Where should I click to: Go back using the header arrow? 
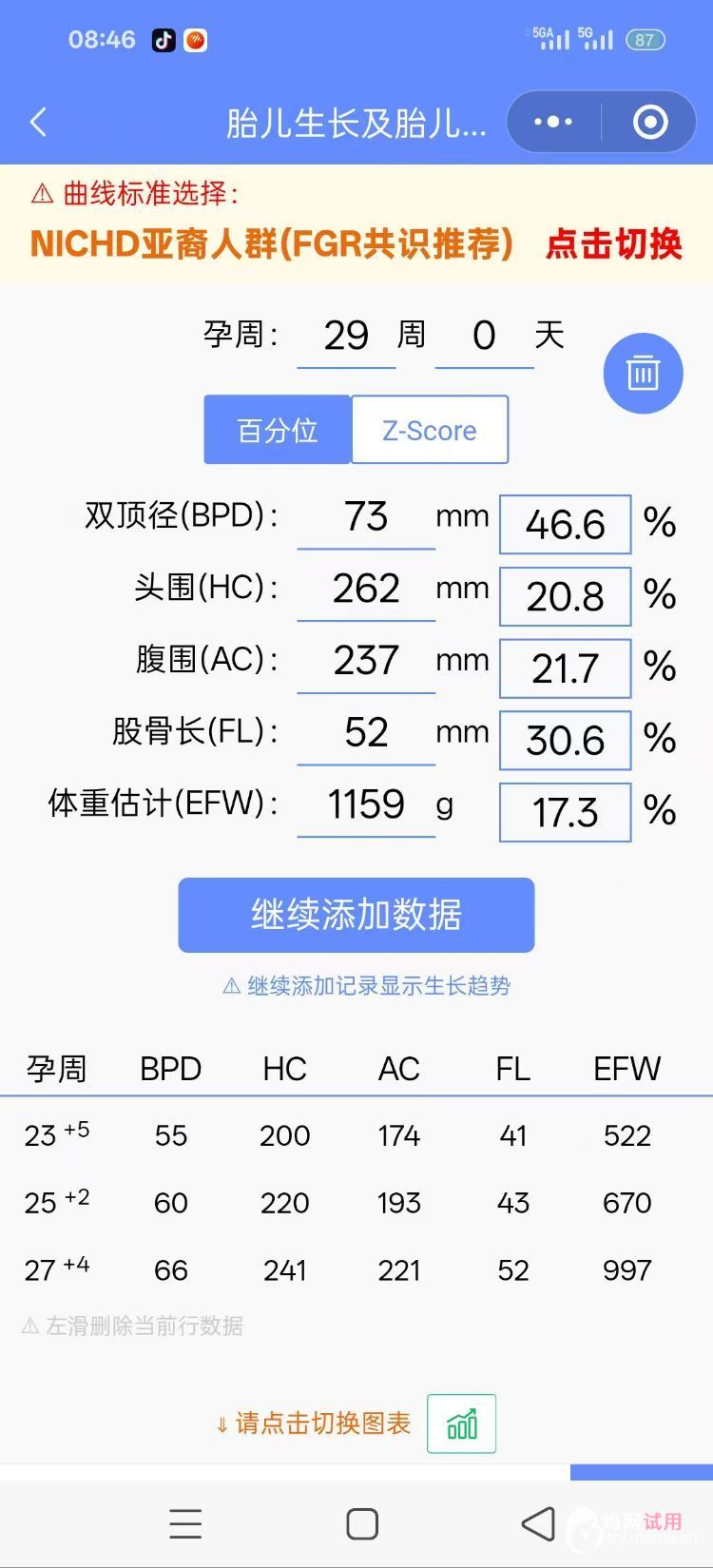(x=38, y=122)
